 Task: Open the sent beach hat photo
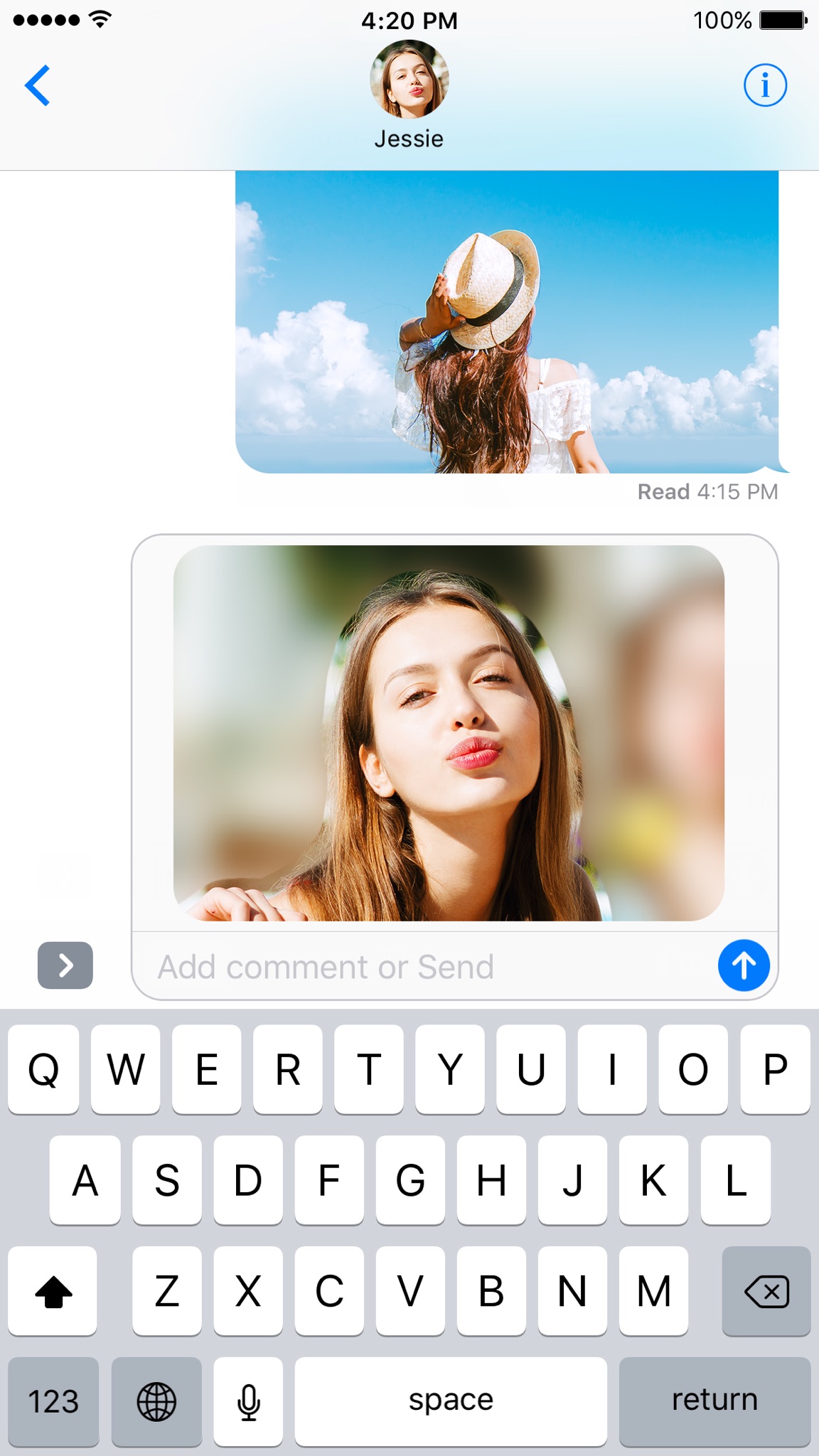point(507,322)
